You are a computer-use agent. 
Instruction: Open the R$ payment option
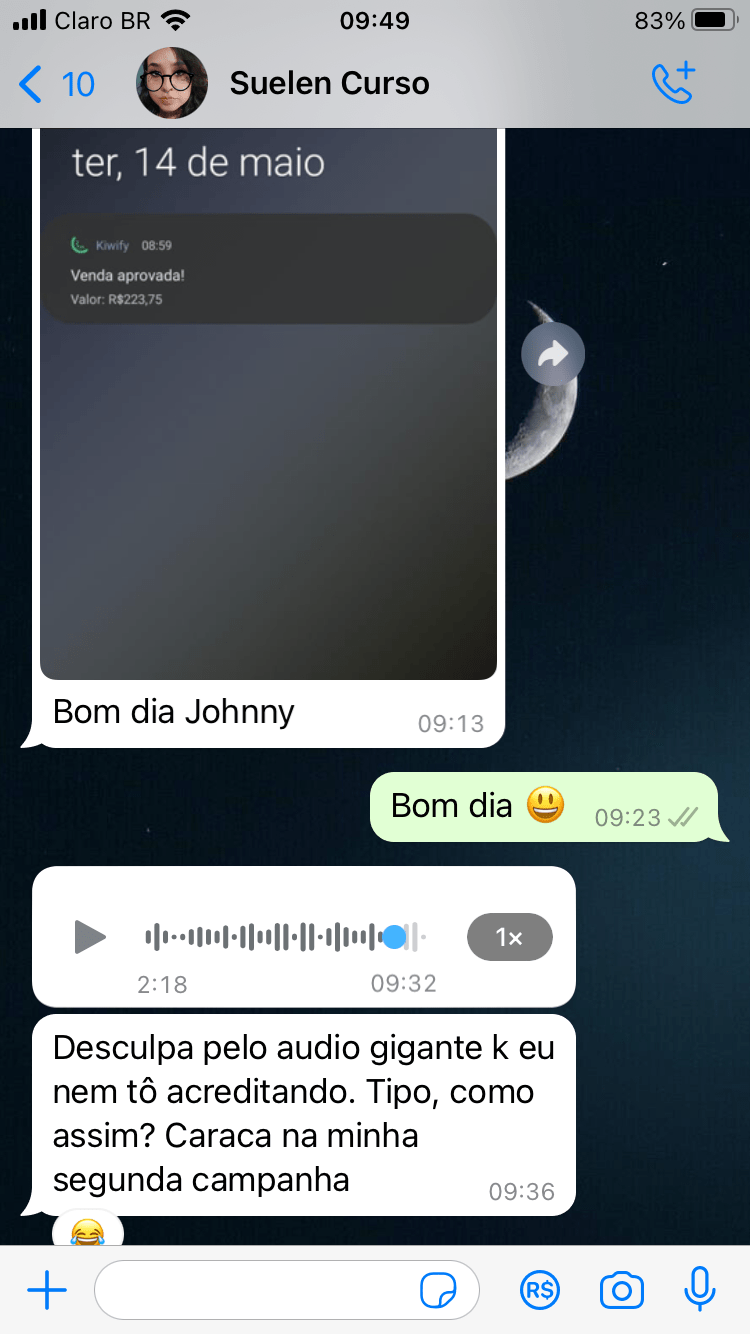point(541,1291)
